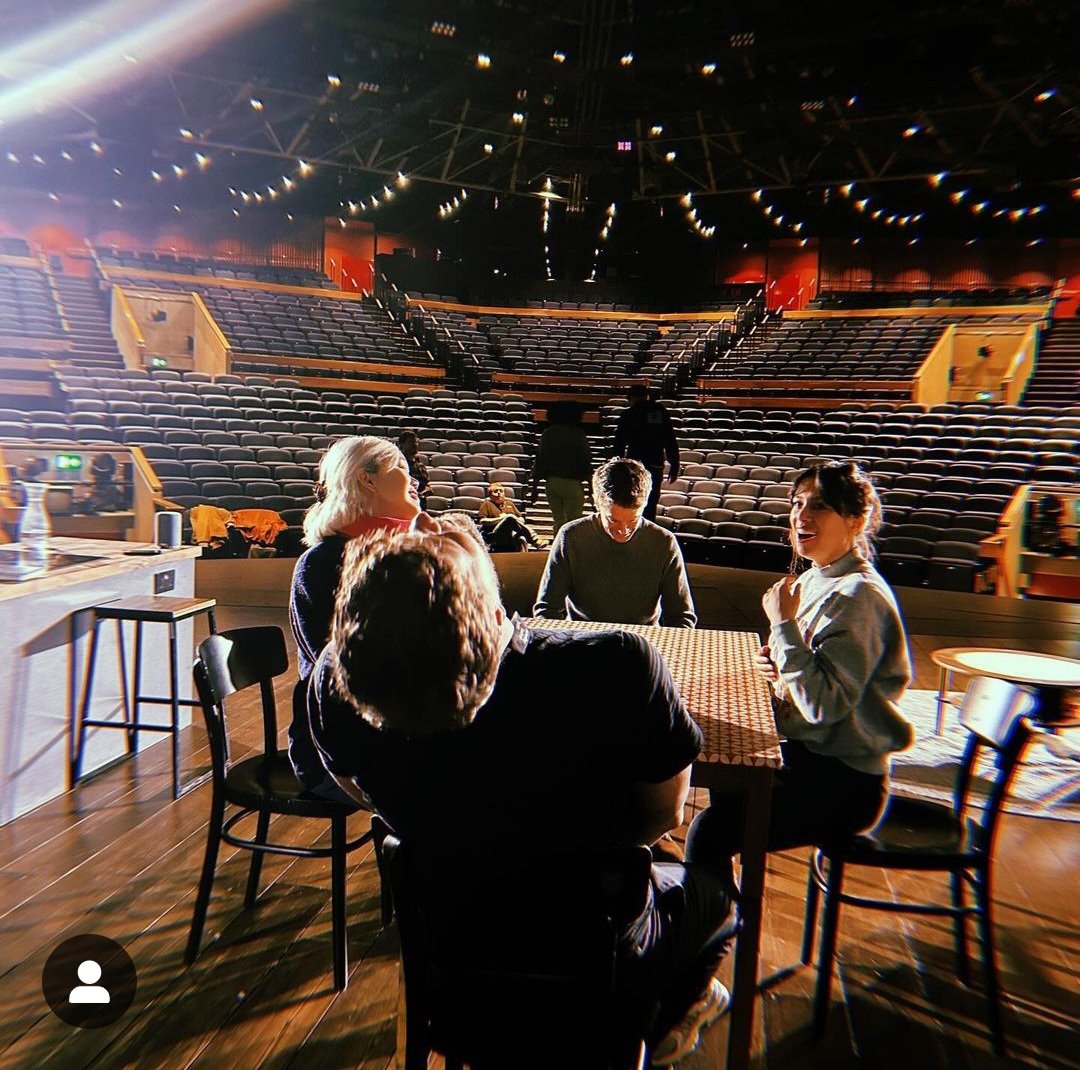Viewport: 1080px width, 1070px height.
Task: Show the people tagged in the photo
Action: click(89, 981)
